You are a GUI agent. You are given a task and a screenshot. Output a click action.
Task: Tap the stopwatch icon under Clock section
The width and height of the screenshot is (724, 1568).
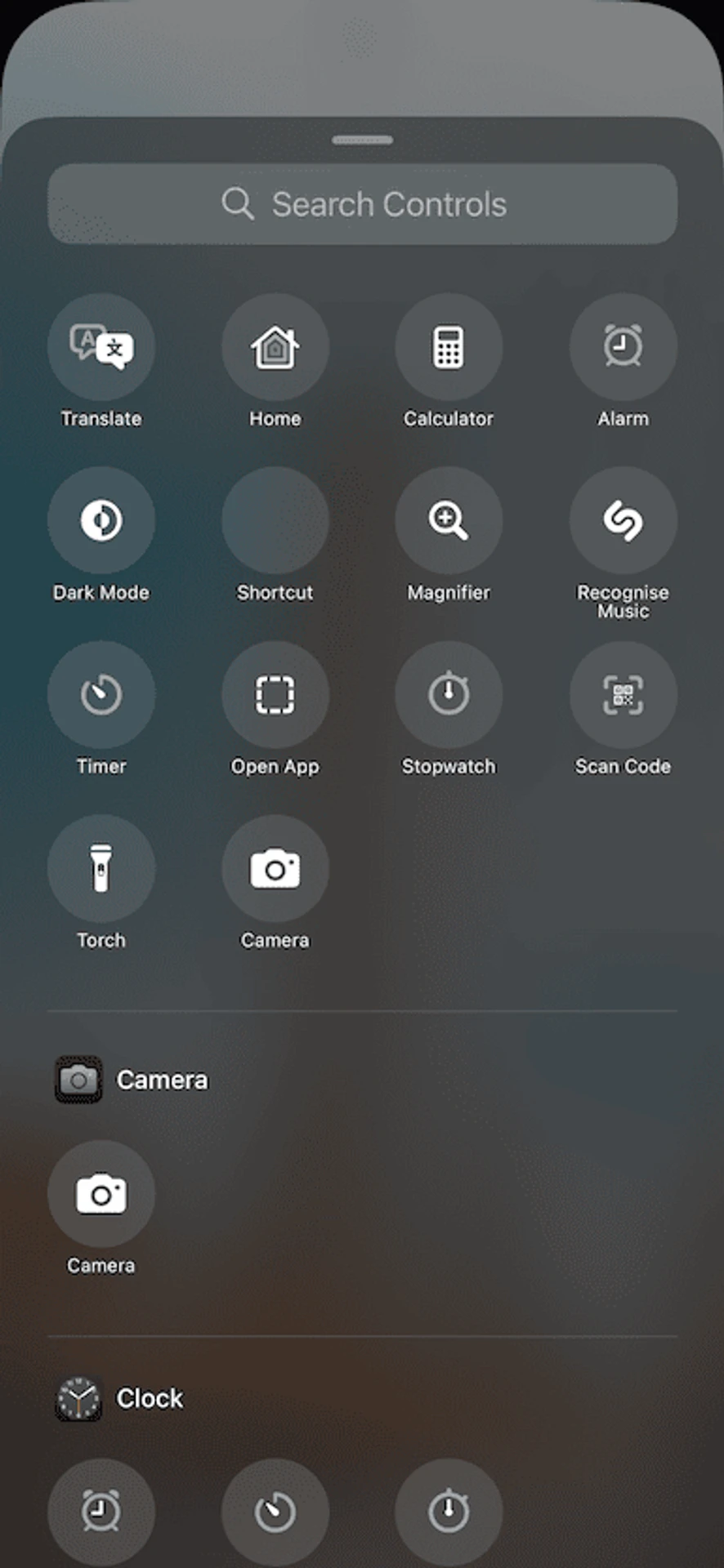tap(449, 1511)
